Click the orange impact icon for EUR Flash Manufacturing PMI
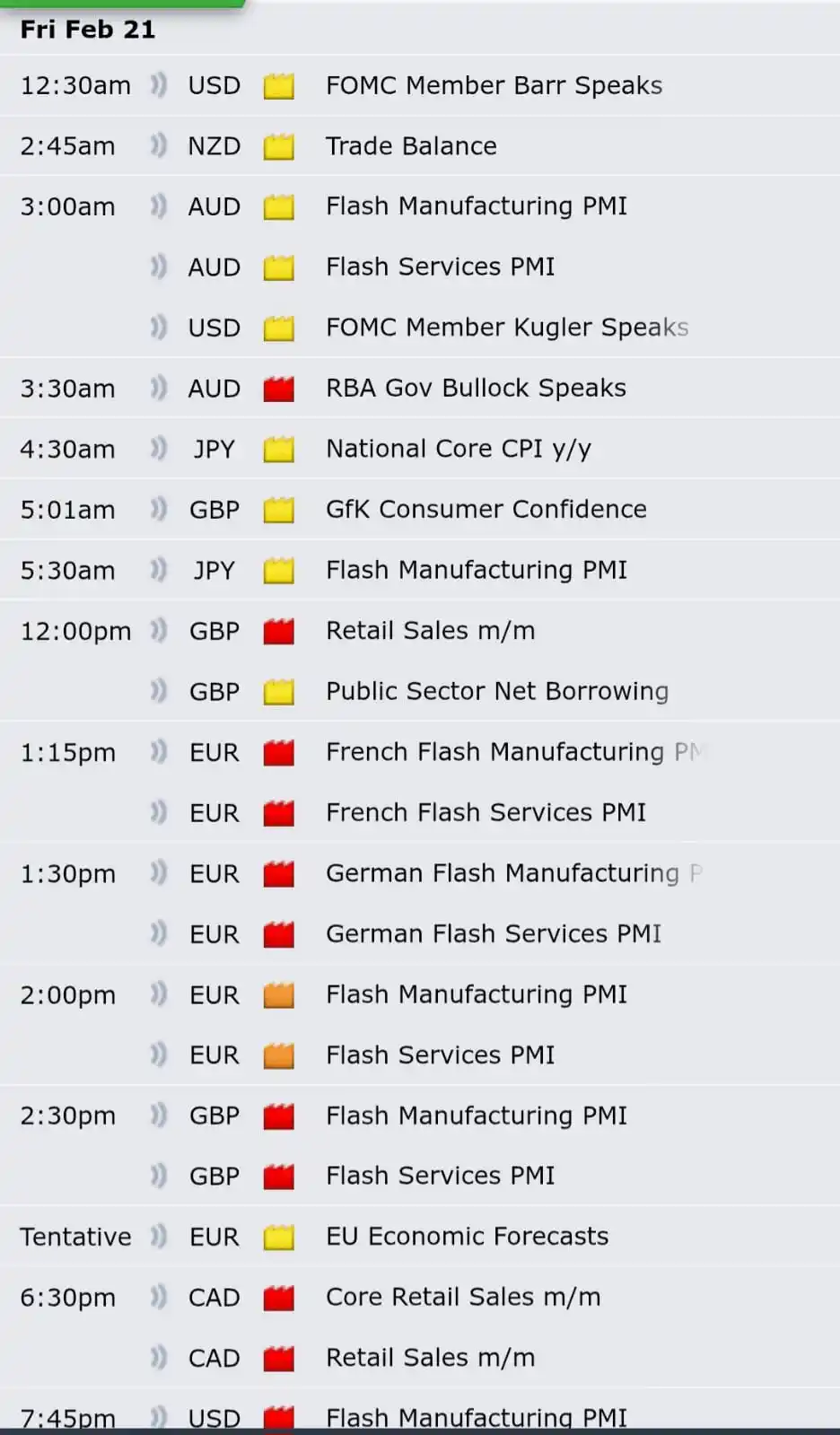 click(x=278, y=994)
